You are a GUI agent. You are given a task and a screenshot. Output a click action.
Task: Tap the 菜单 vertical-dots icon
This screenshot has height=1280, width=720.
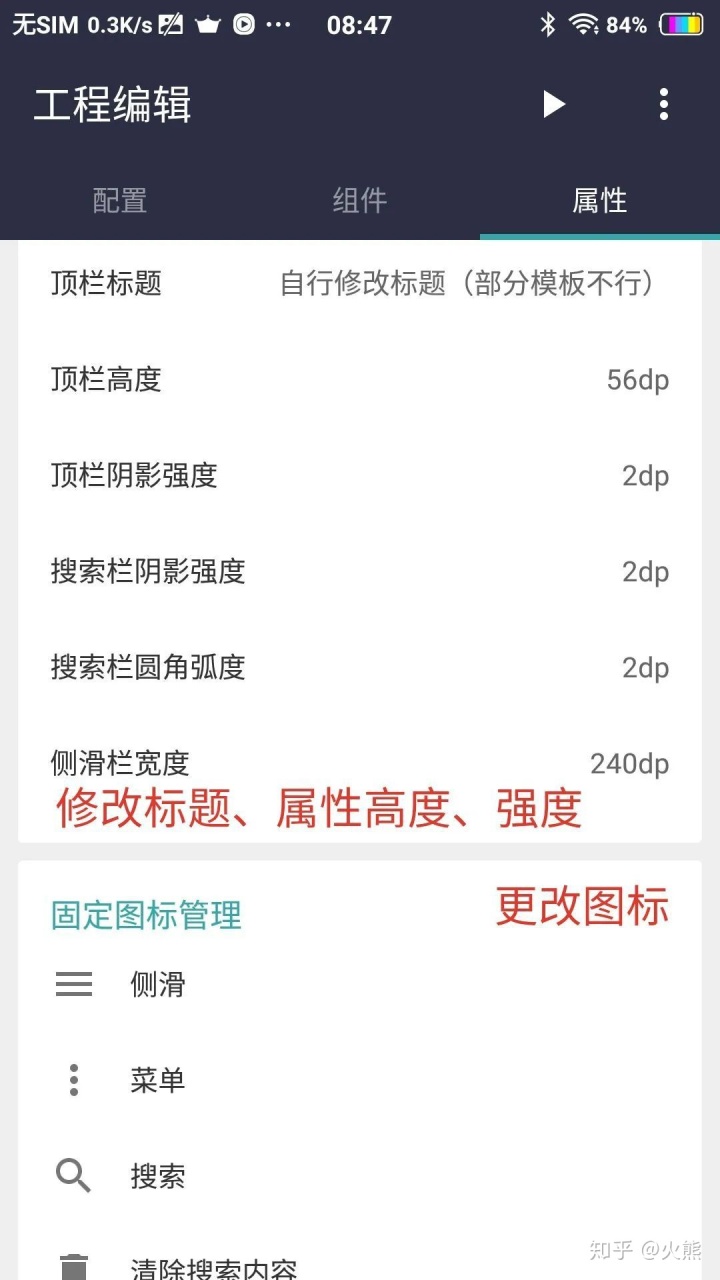[73, 1080]
